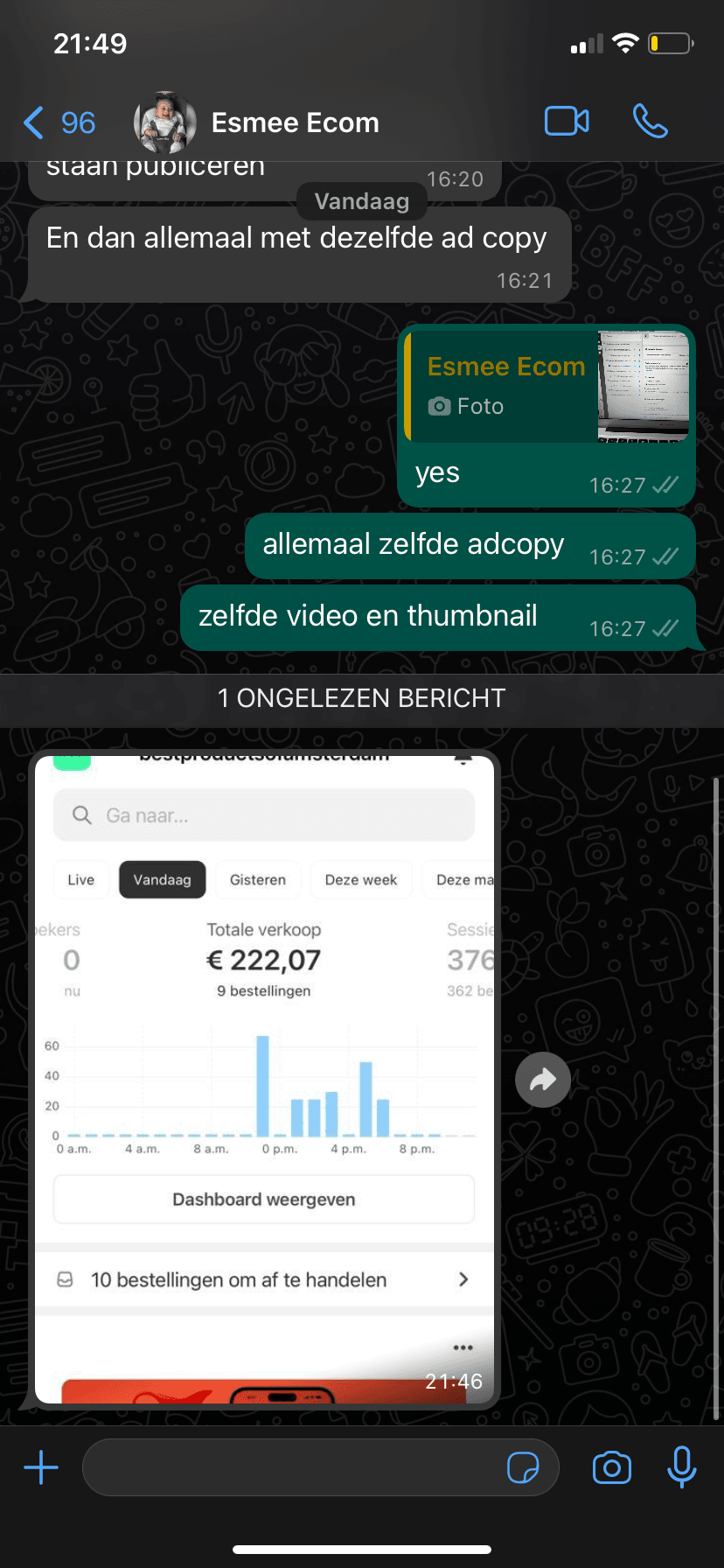Go back to the chats list
Viewport: 724px width, 1568px height.
pyautogui.click(x=58, y=122)
